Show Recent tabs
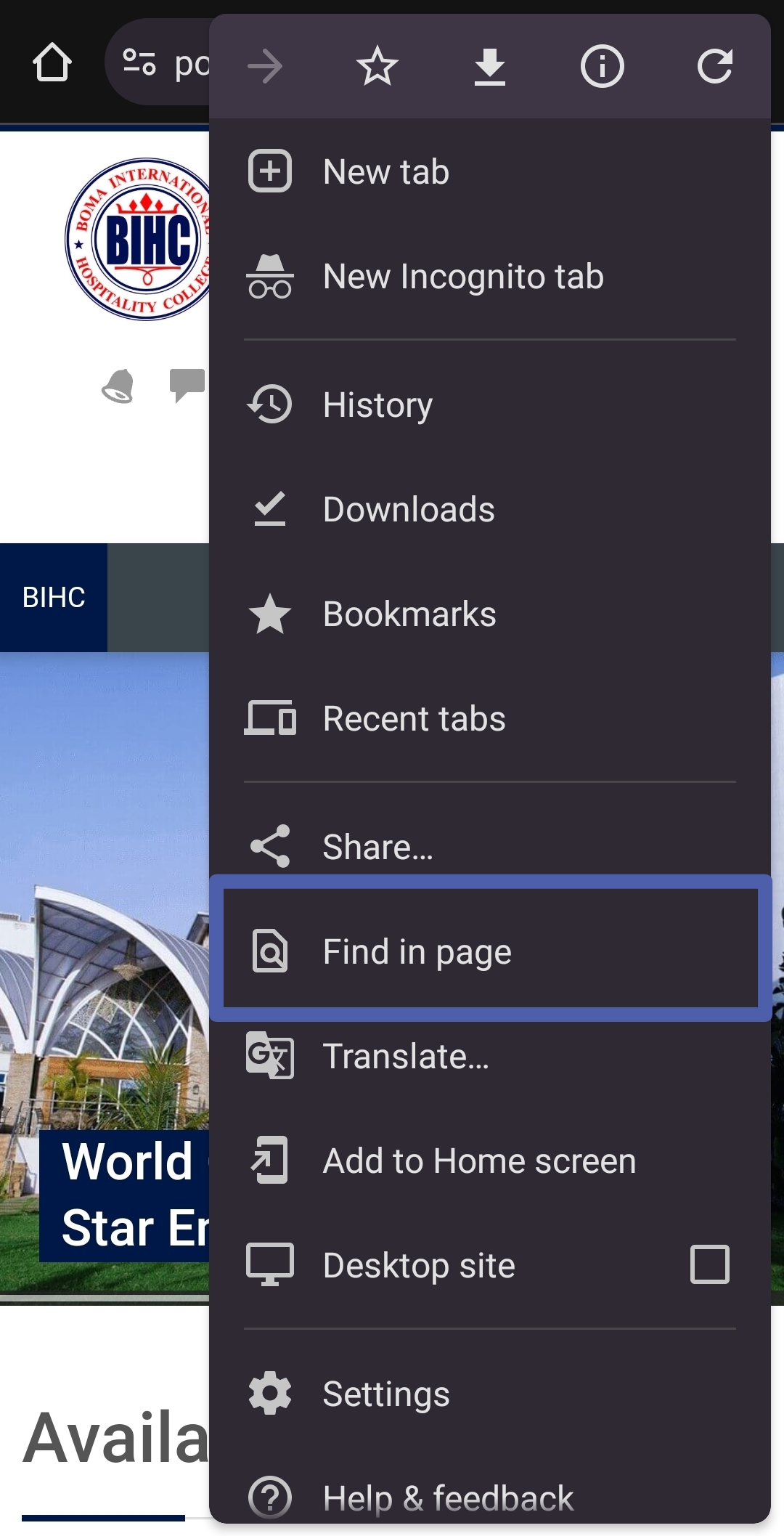The height and width of the screenshot is (1536, 784). click(490, 718)
